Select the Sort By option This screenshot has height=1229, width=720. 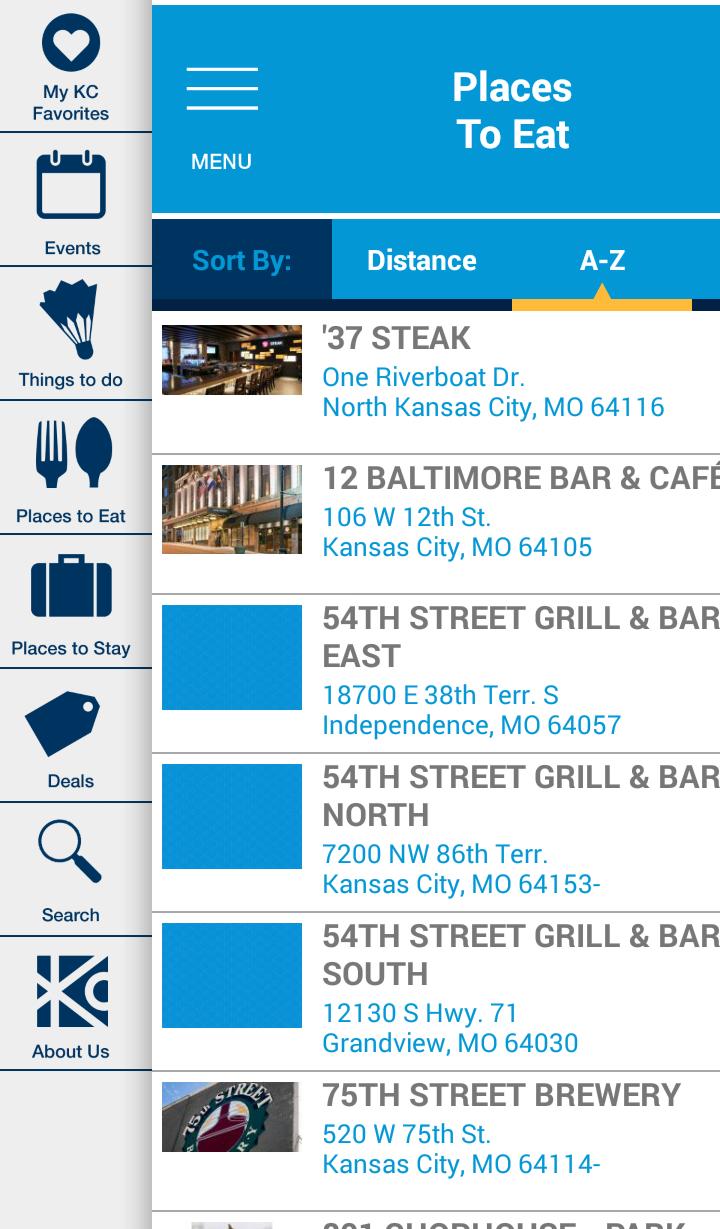pos(240,260)
